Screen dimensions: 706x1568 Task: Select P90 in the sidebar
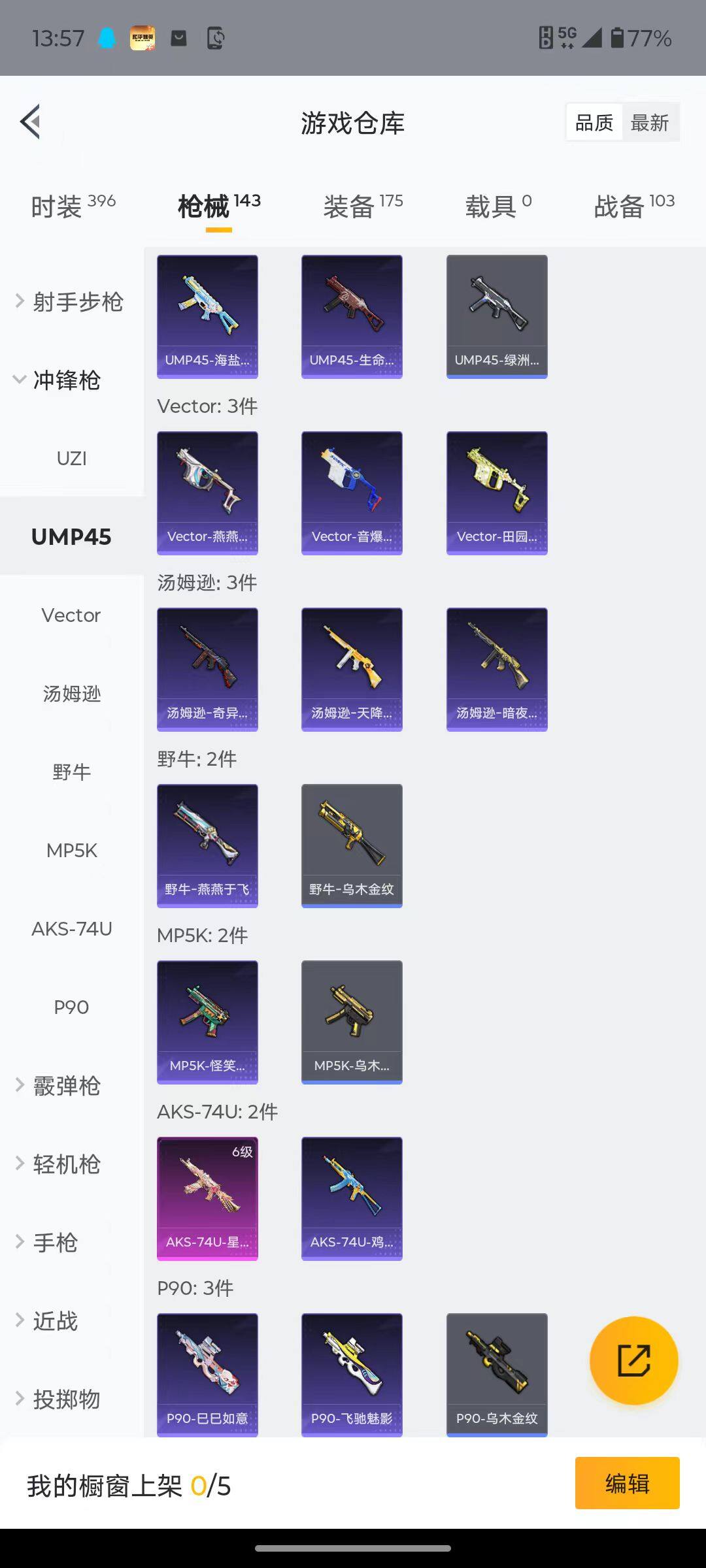coord(71,1007)
